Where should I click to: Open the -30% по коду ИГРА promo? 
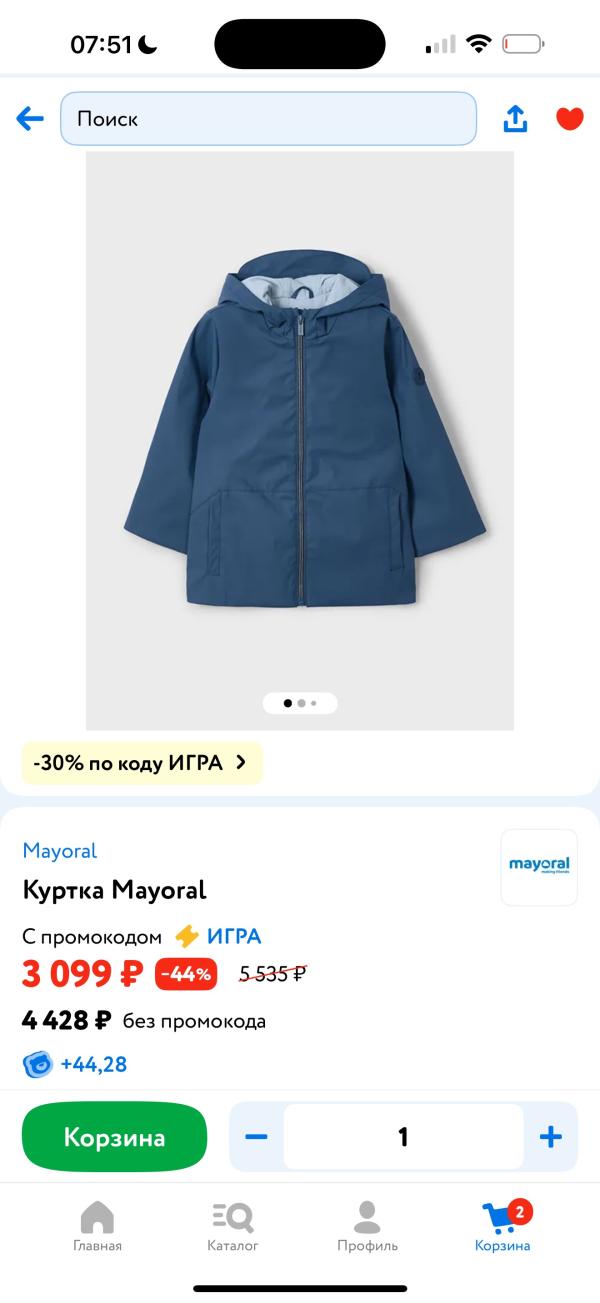(141, 763)
